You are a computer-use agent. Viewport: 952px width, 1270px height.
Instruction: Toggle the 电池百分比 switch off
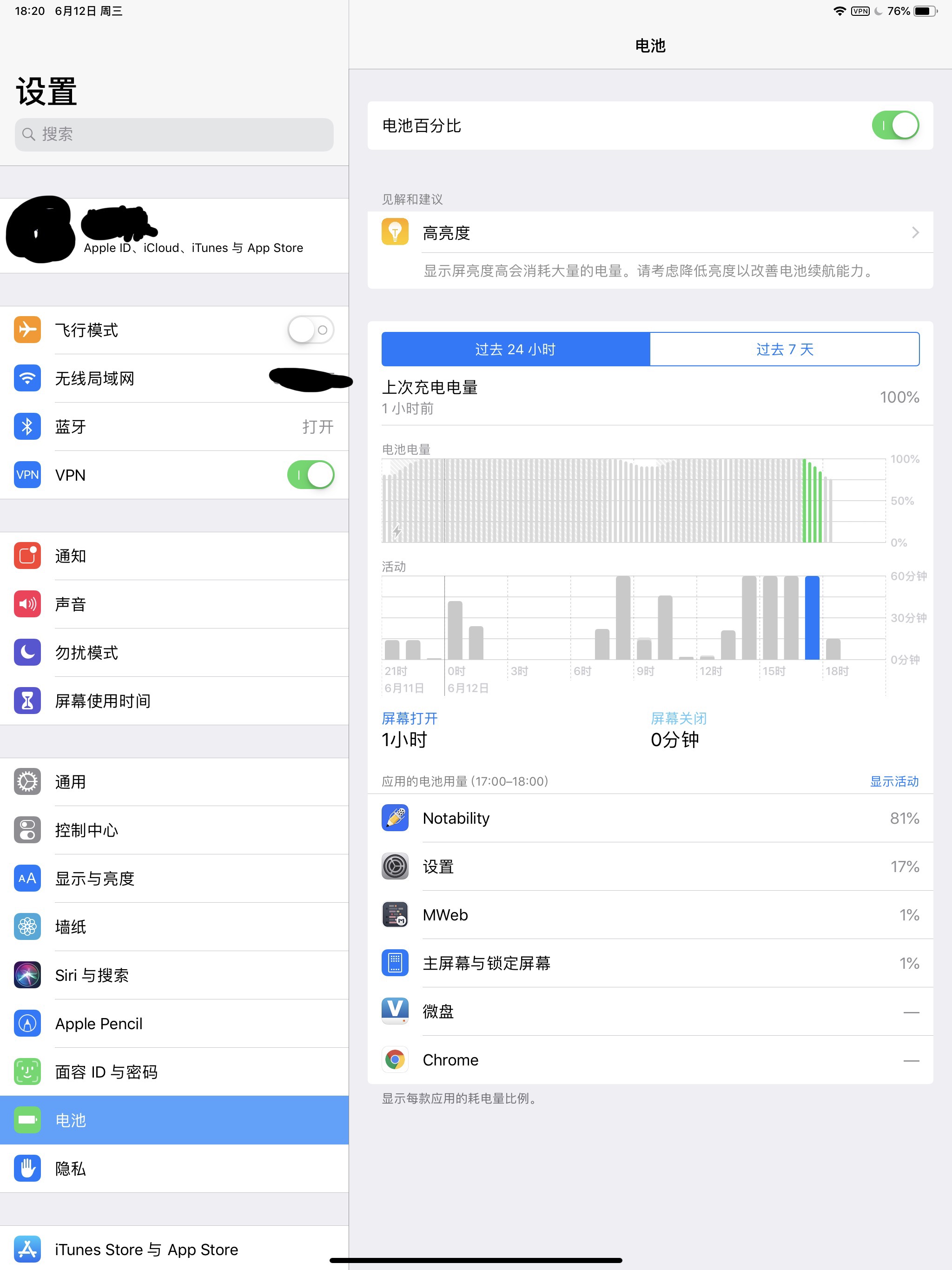pyautogui.click(x=894, y=126)
